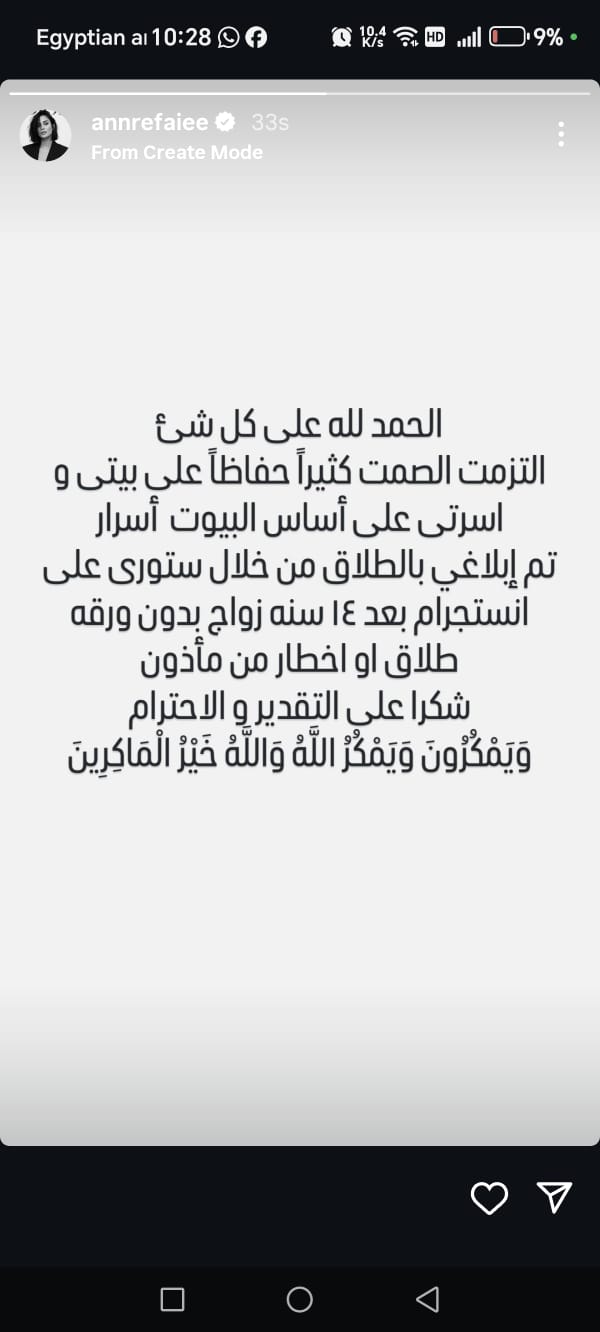Go back using the system back button
This screenshot has width=600, height=1332.
point(427,1299)
